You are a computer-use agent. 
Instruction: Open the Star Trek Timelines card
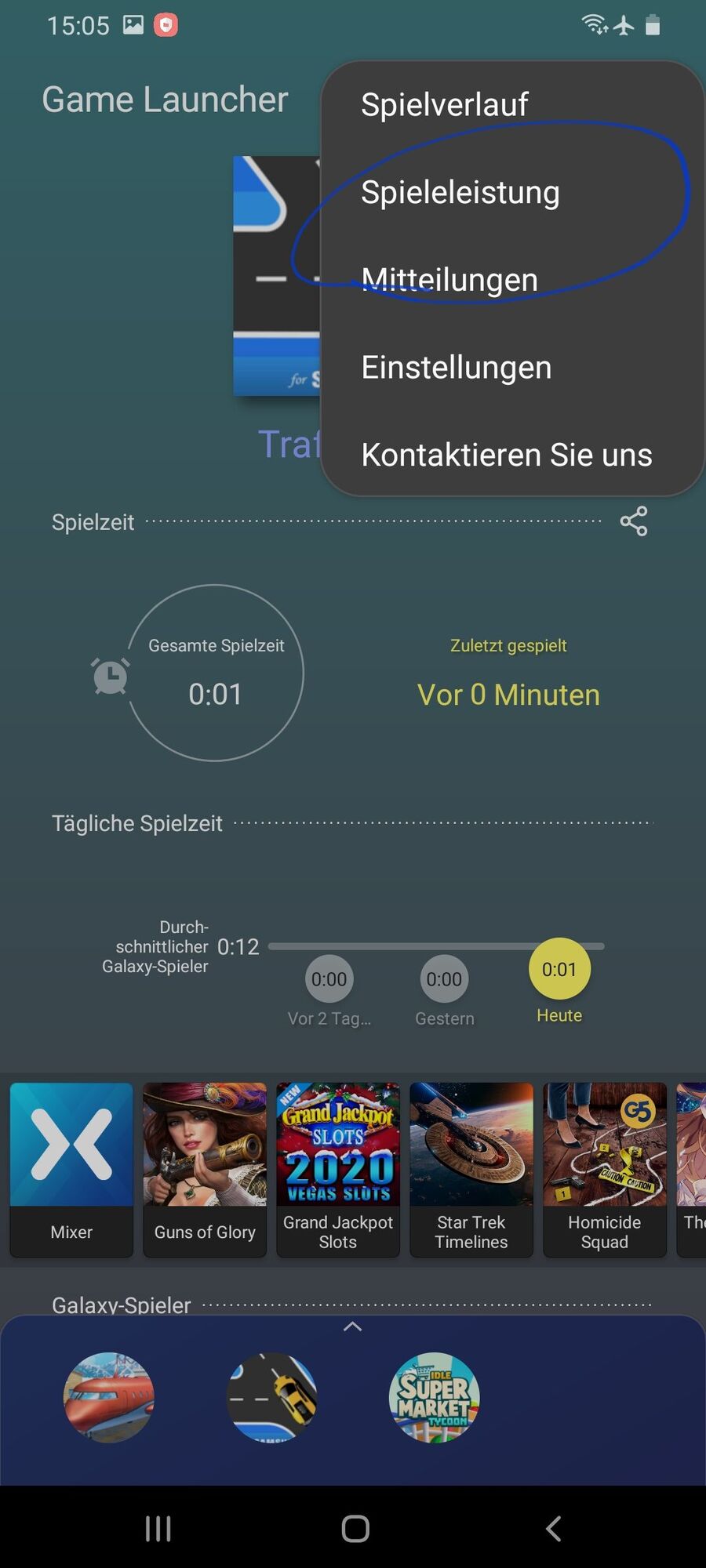[x=471, y=1168]
